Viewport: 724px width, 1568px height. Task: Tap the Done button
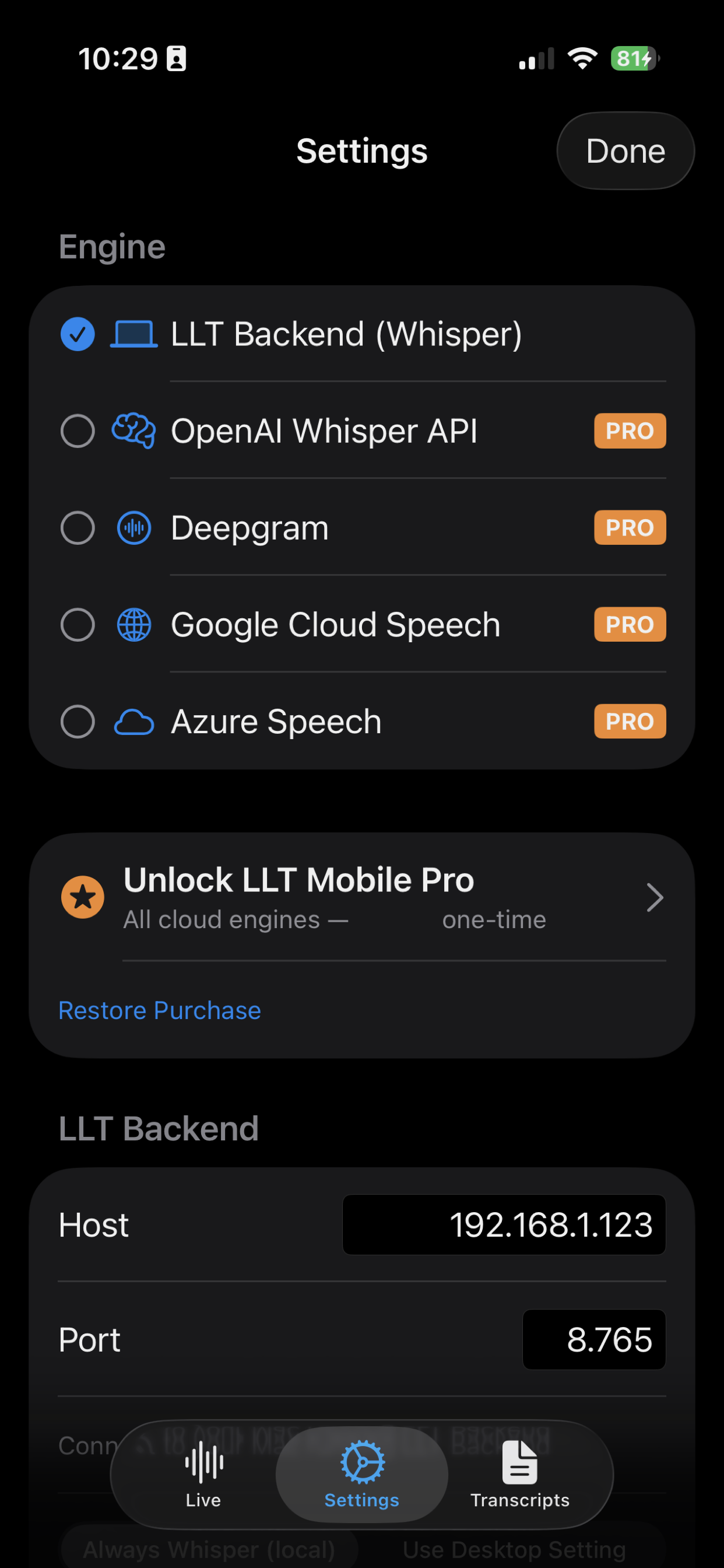pyautogui.click(x=625, y=150)
